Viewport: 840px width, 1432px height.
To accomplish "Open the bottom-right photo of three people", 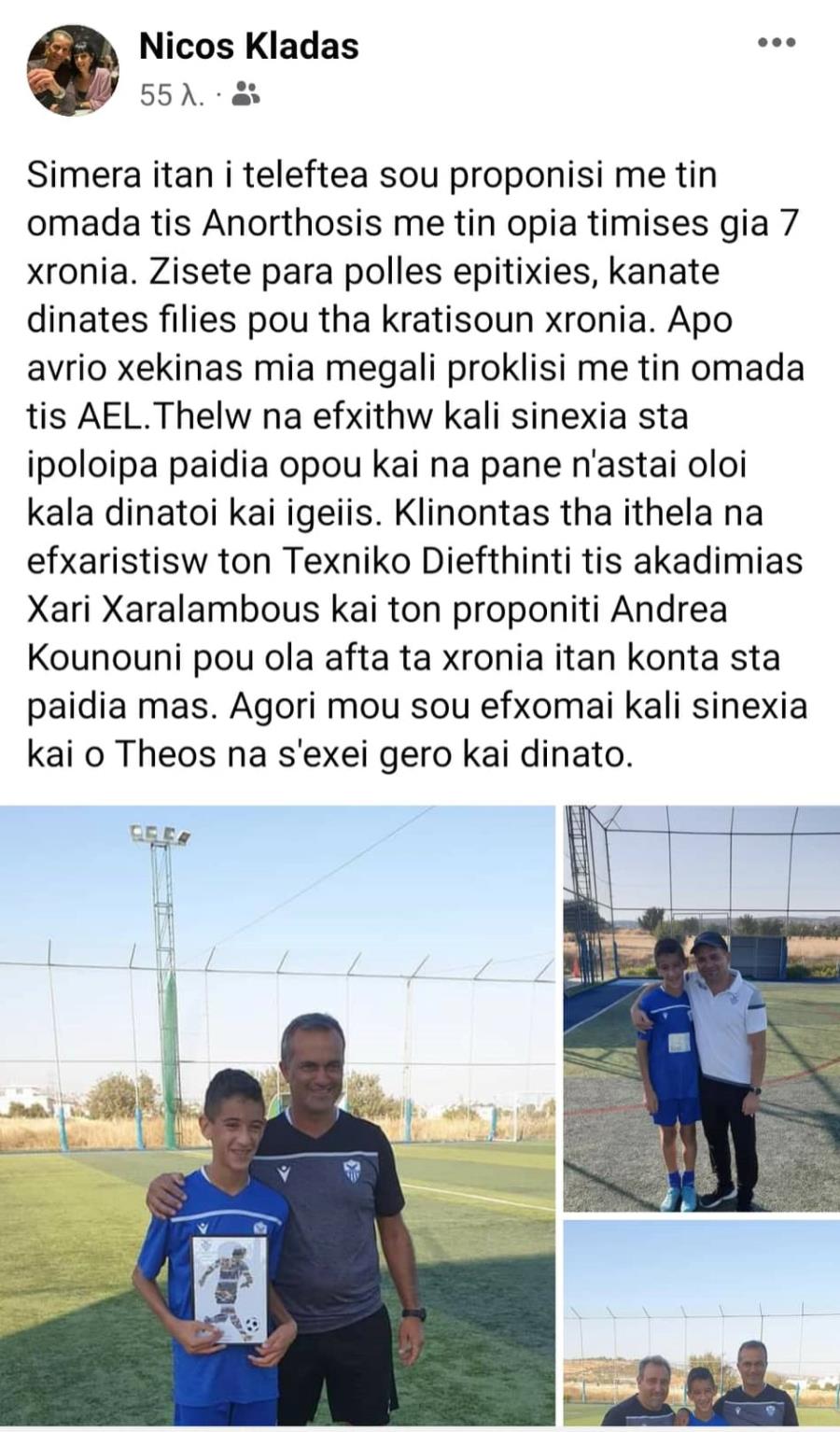I will [x=702, y=1326].
